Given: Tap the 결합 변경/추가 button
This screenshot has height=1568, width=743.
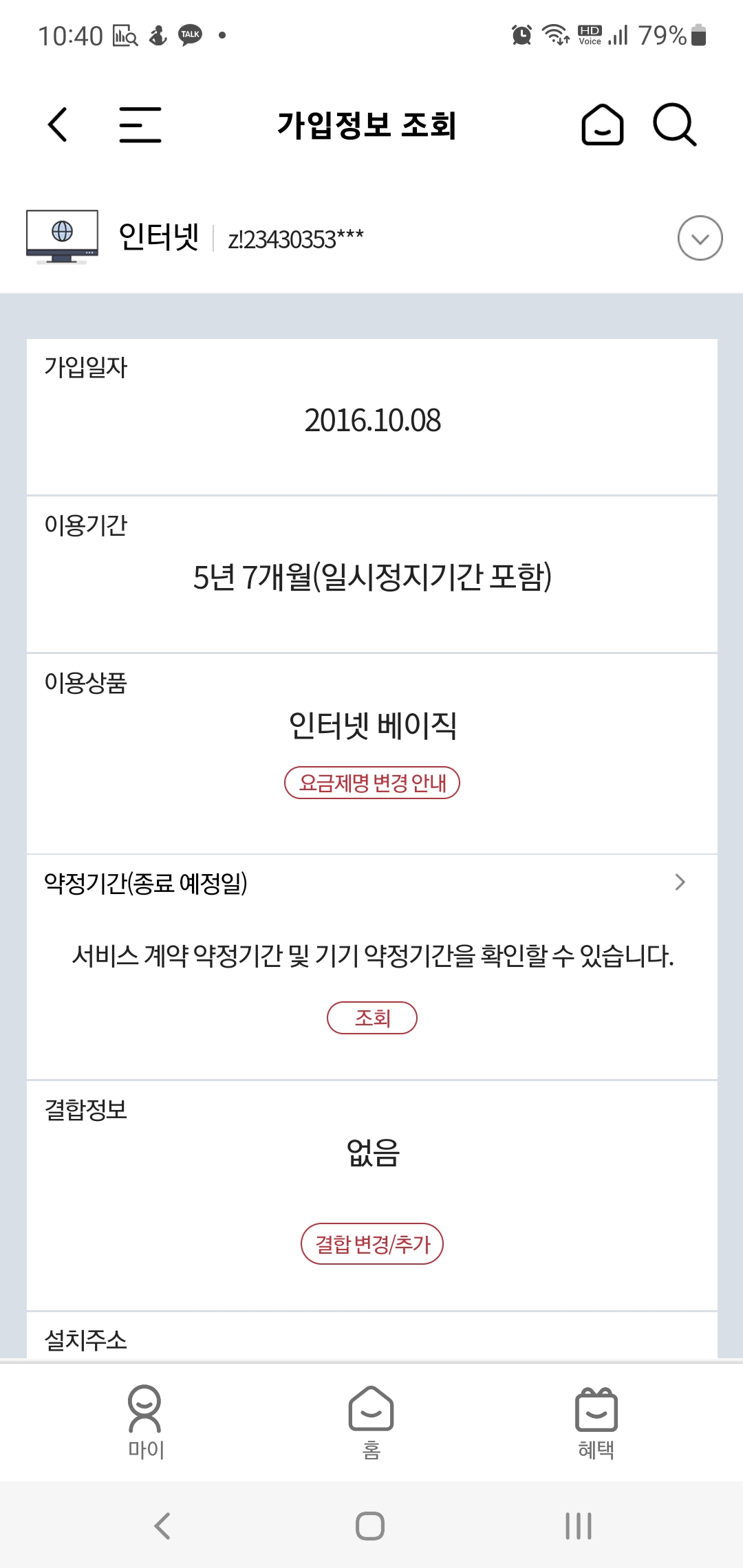Looking at the screenshot, I should (371, 1243).
